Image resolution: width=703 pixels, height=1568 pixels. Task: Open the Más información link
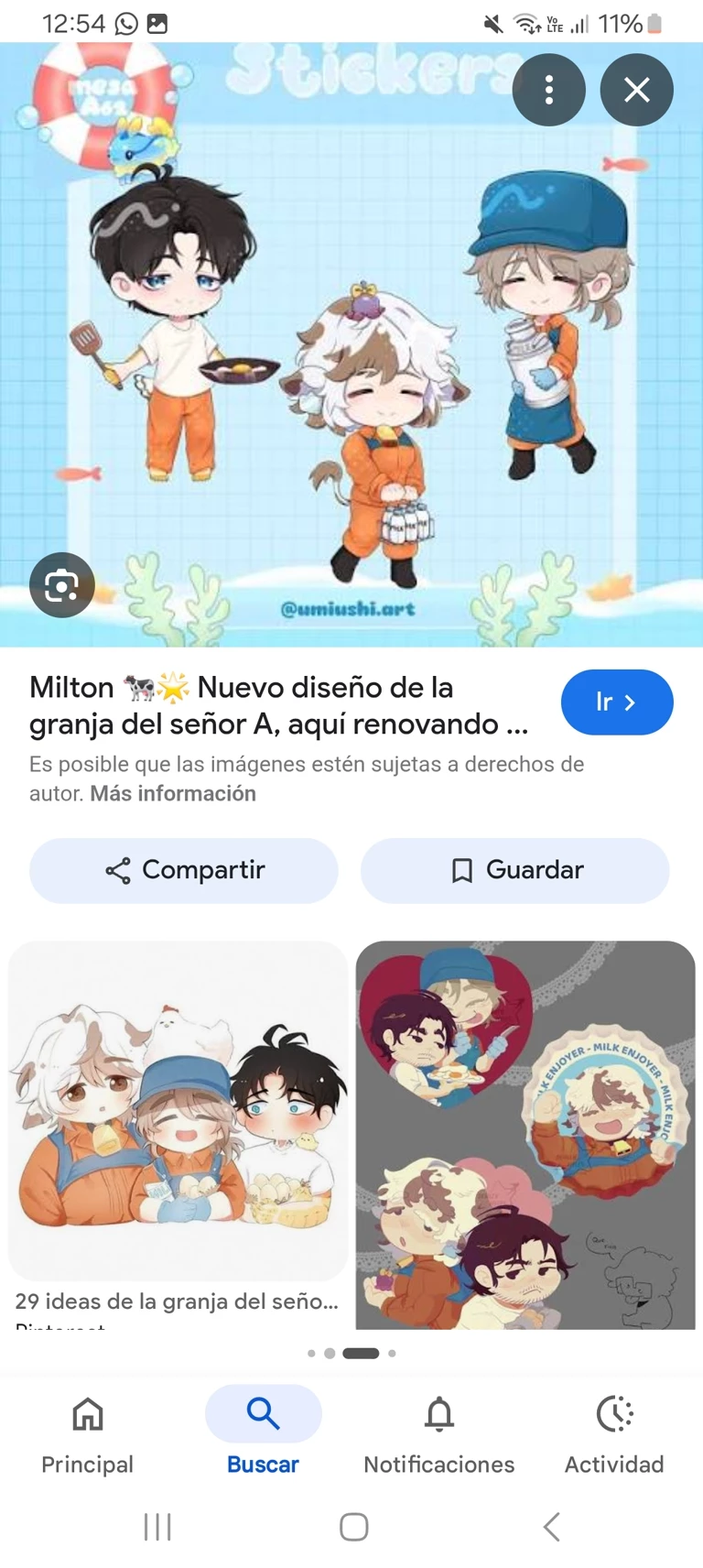pos(172,793)
